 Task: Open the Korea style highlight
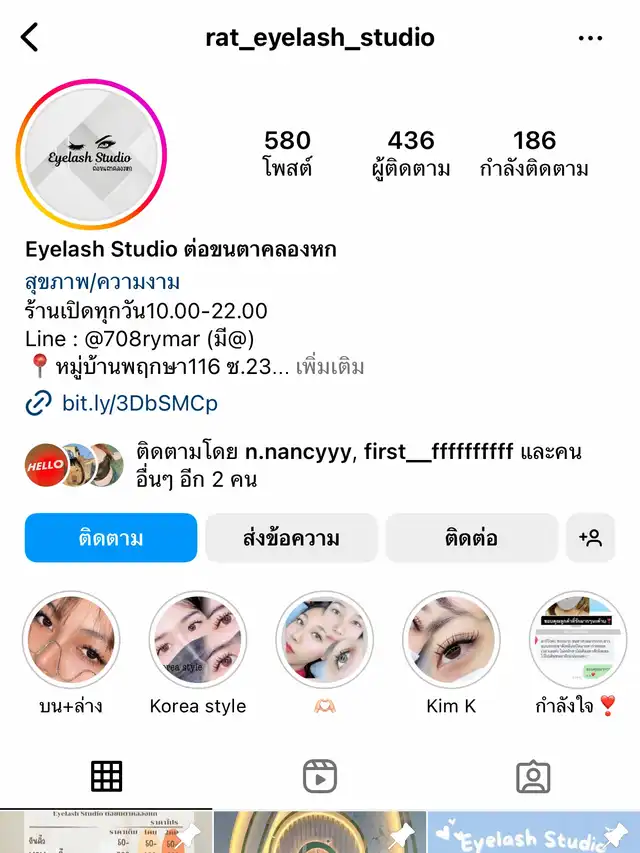point(197,640)
